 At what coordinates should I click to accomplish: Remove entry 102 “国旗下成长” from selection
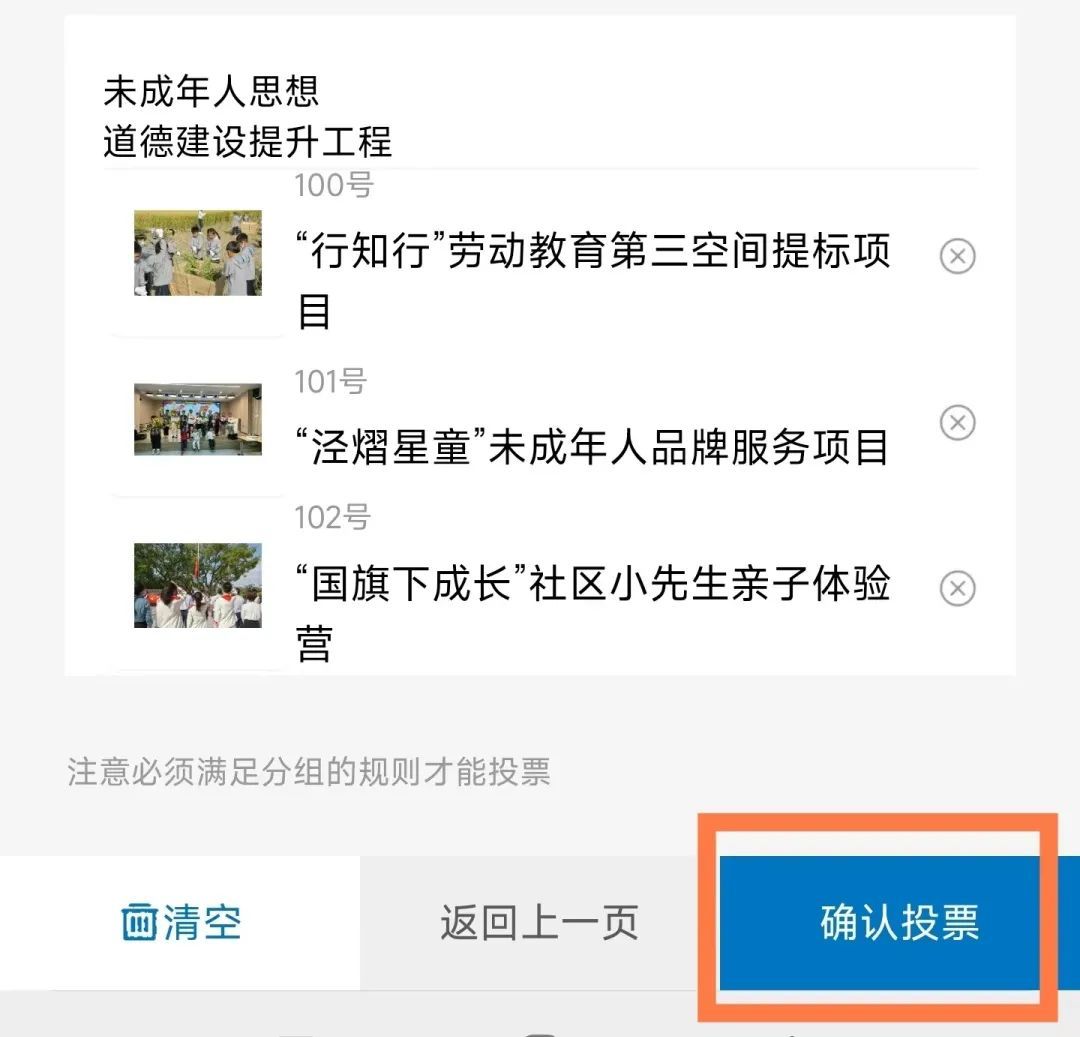957,588
